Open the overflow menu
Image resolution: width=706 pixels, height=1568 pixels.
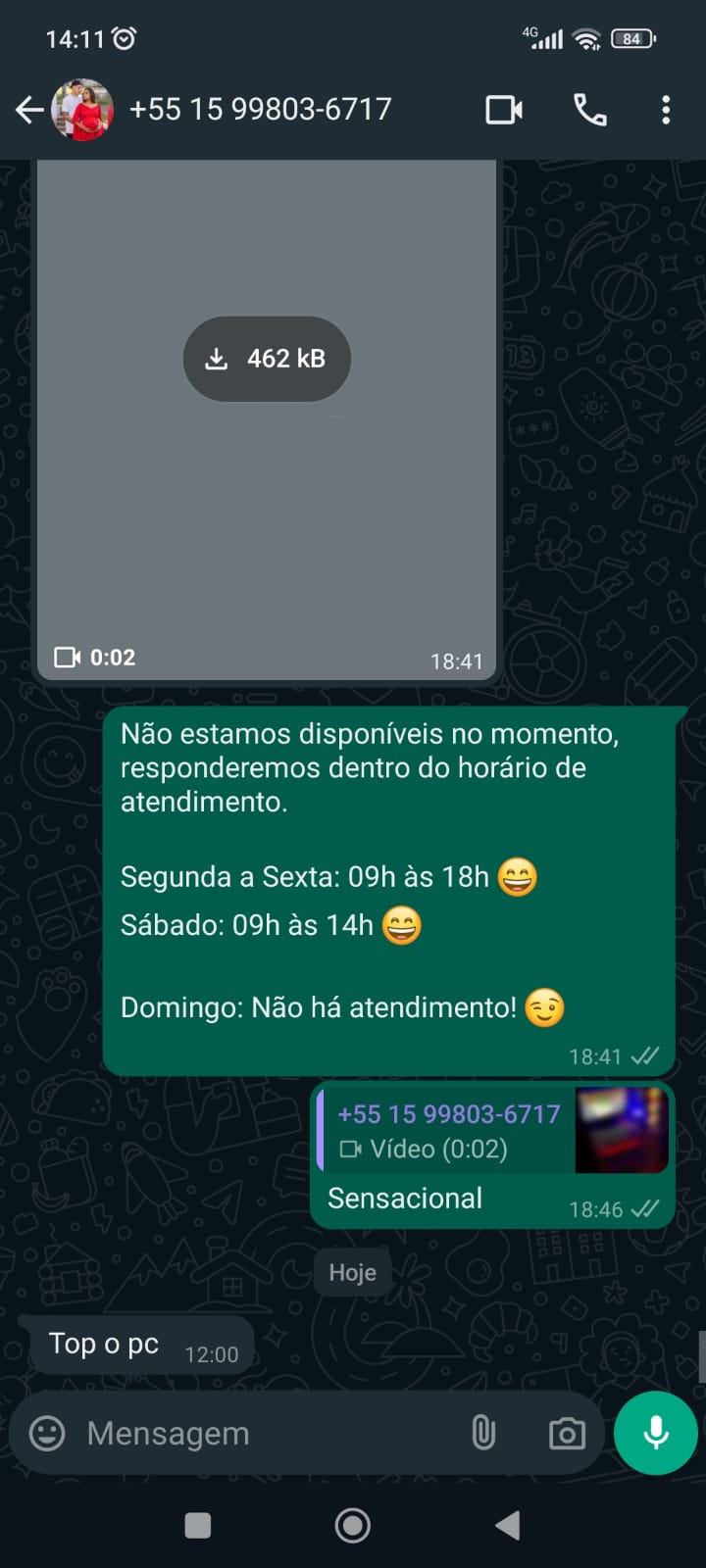666,110
